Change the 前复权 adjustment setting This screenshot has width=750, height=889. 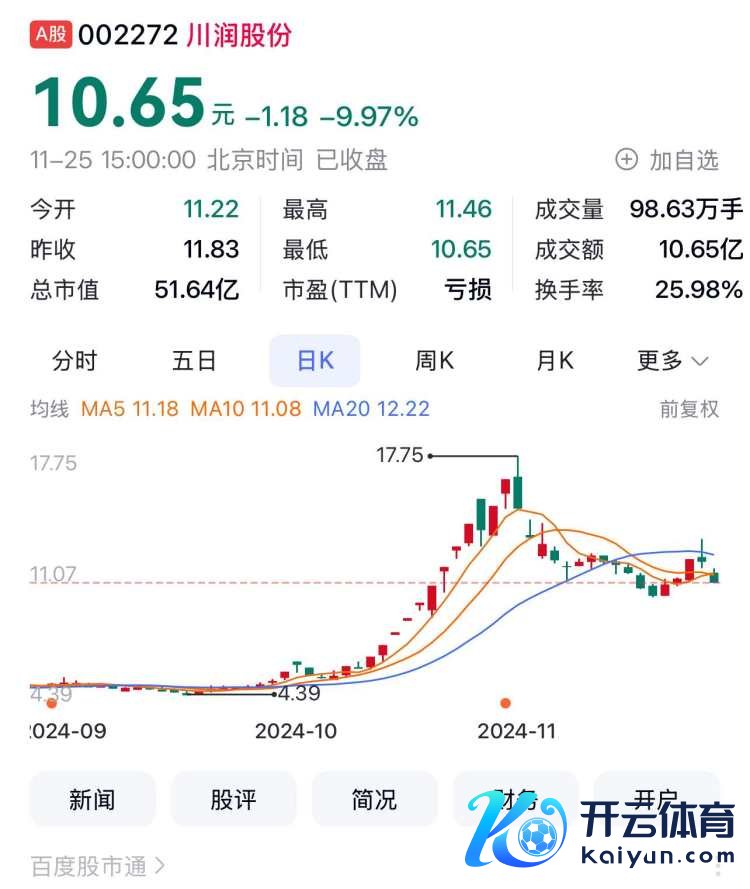point(689,409)
